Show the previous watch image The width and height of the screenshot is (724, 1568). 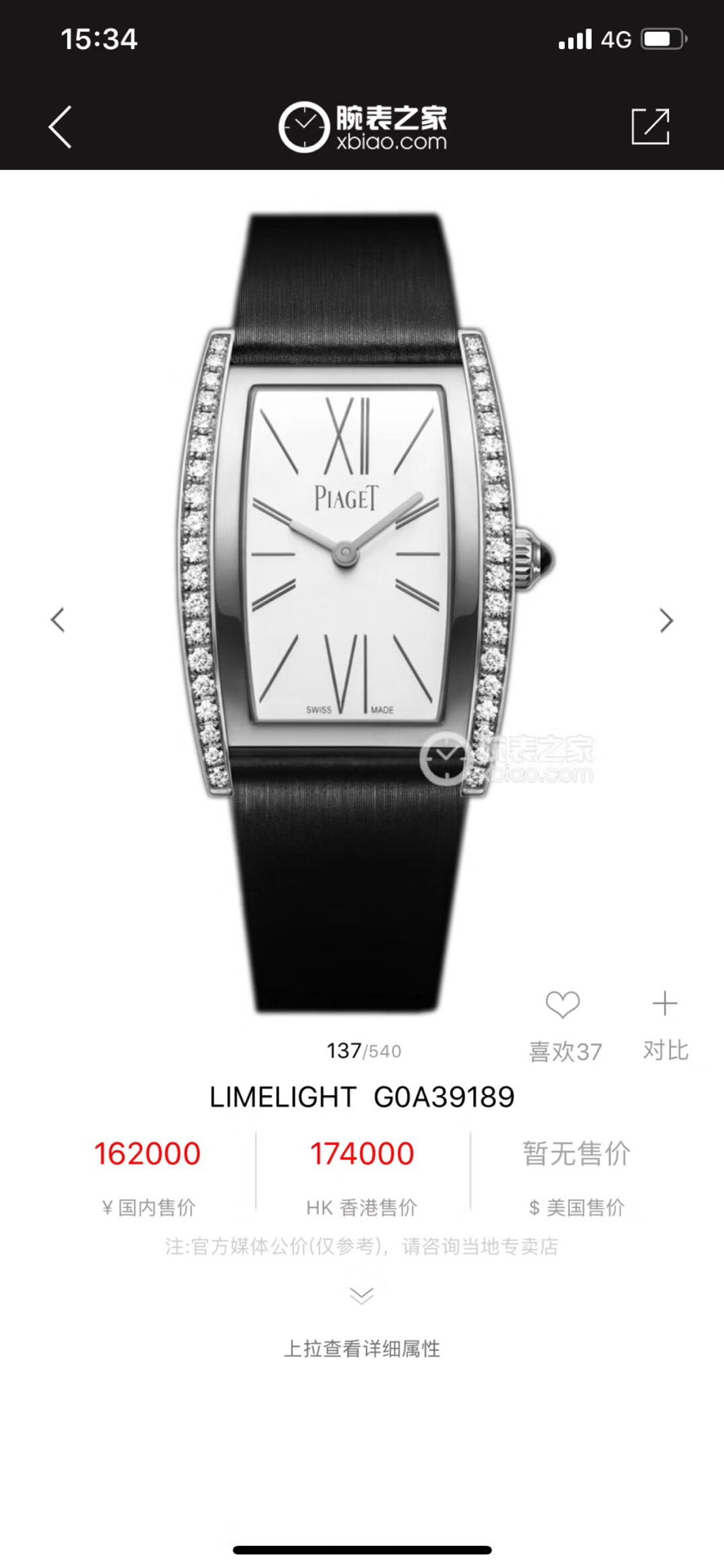57,620
